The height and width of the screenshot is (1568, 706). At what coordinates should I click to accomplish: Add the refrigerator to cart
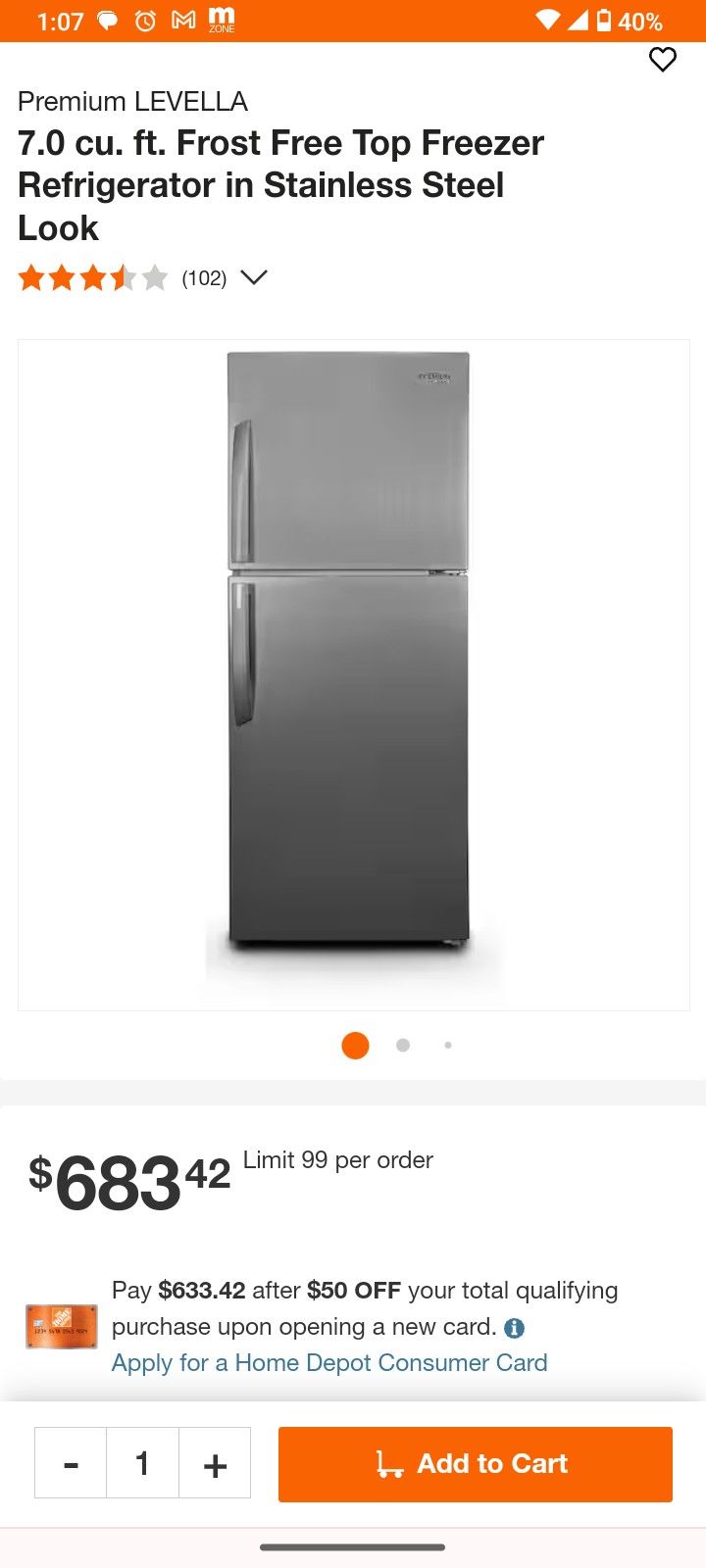point(476,1464)
